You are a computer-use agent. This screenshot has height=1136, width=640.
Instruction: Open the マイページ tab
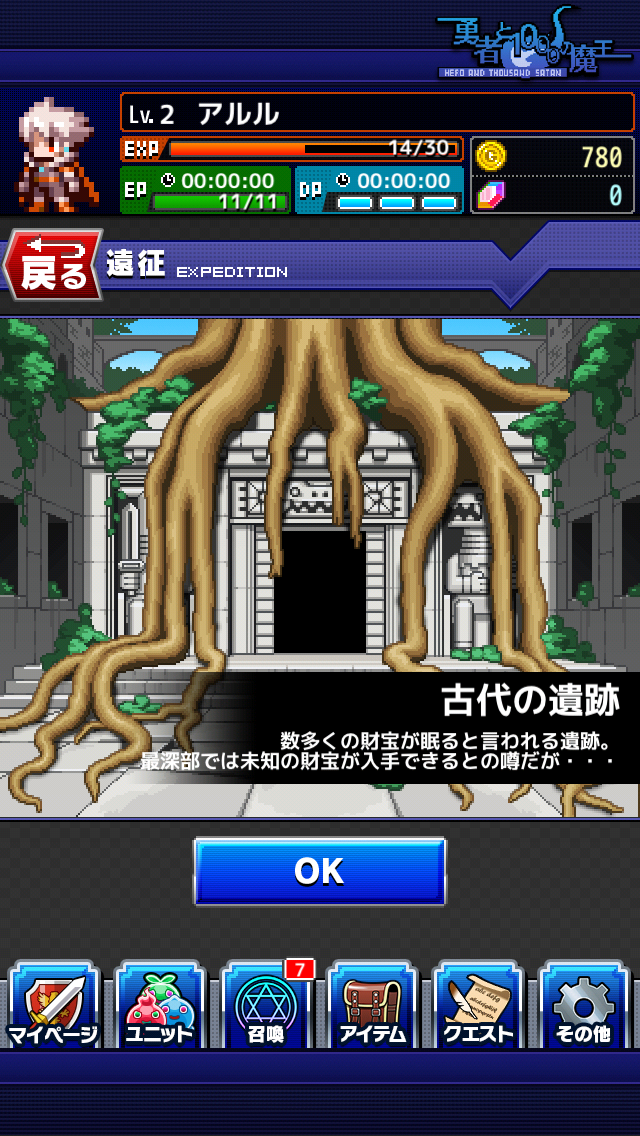(x=53, y=1006)
